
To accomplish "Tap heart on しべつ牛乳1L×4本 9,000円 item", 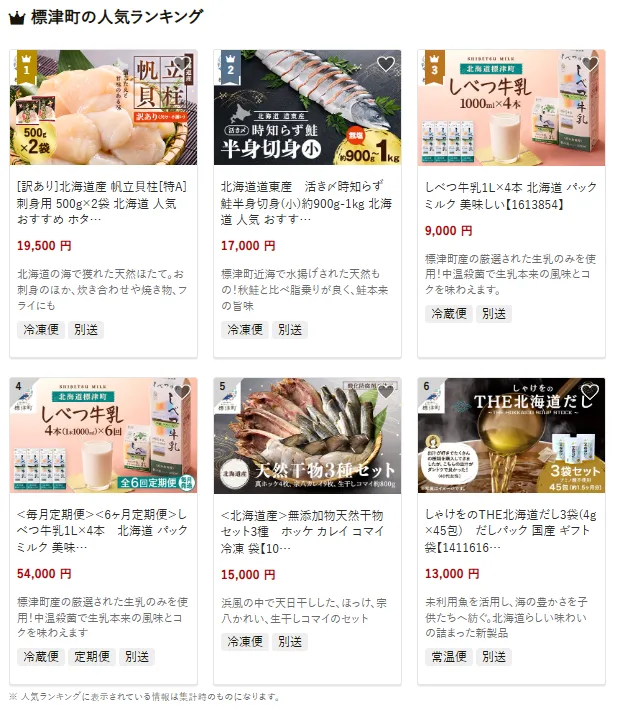I will pos(590,66).
